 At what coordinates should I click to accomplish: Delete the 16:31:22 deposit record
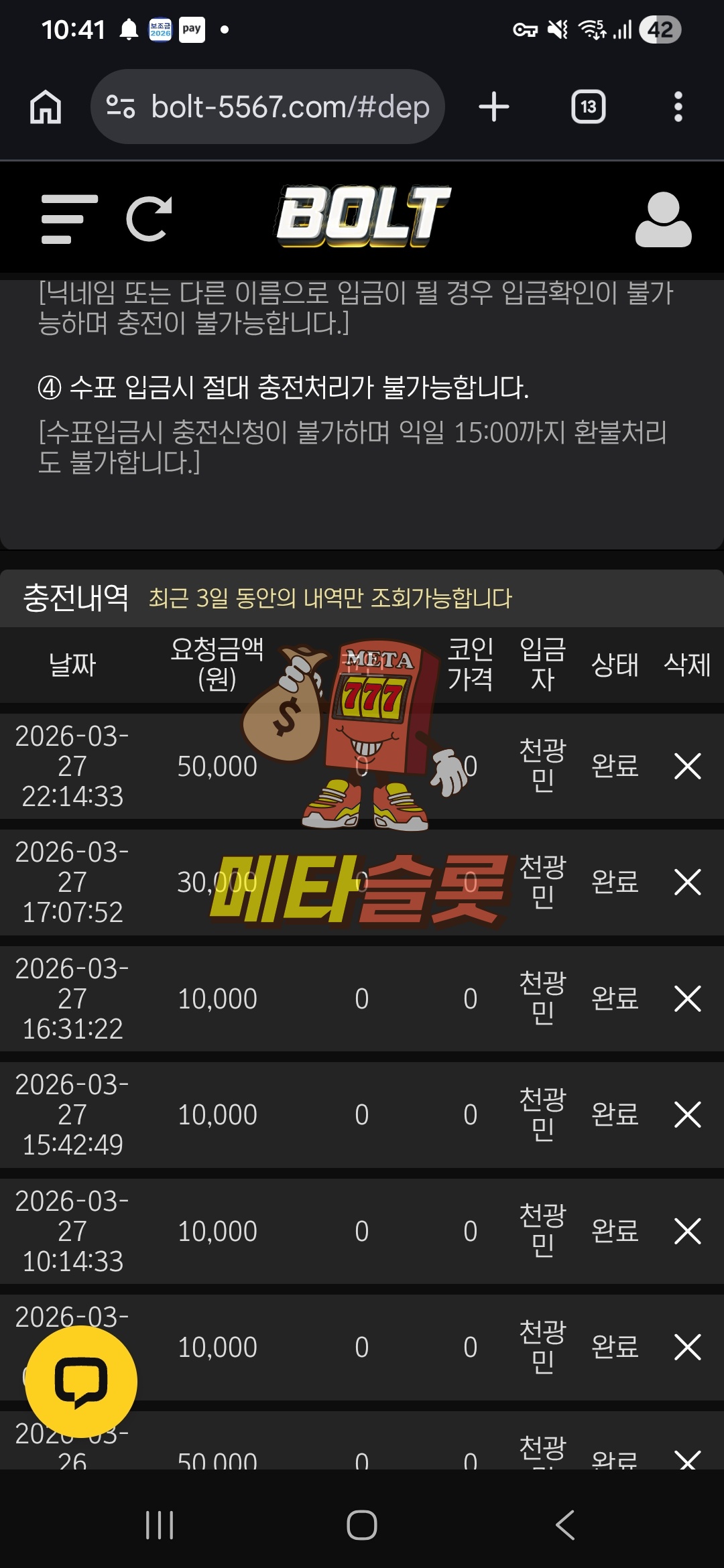687,998
